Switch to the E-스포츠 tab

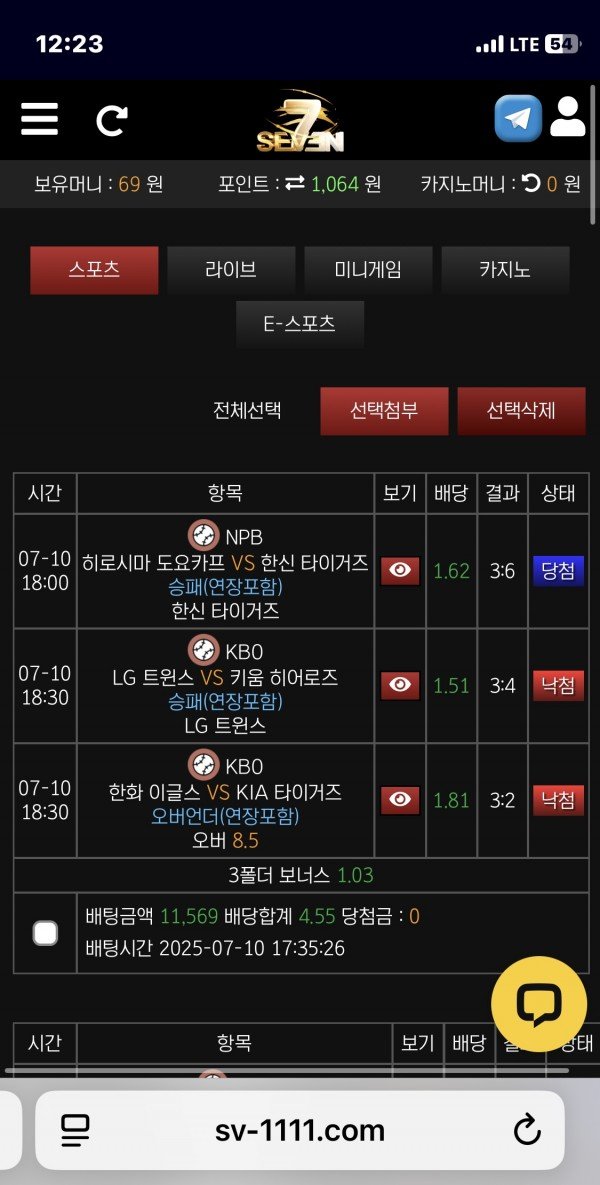(x=300, y=324)
